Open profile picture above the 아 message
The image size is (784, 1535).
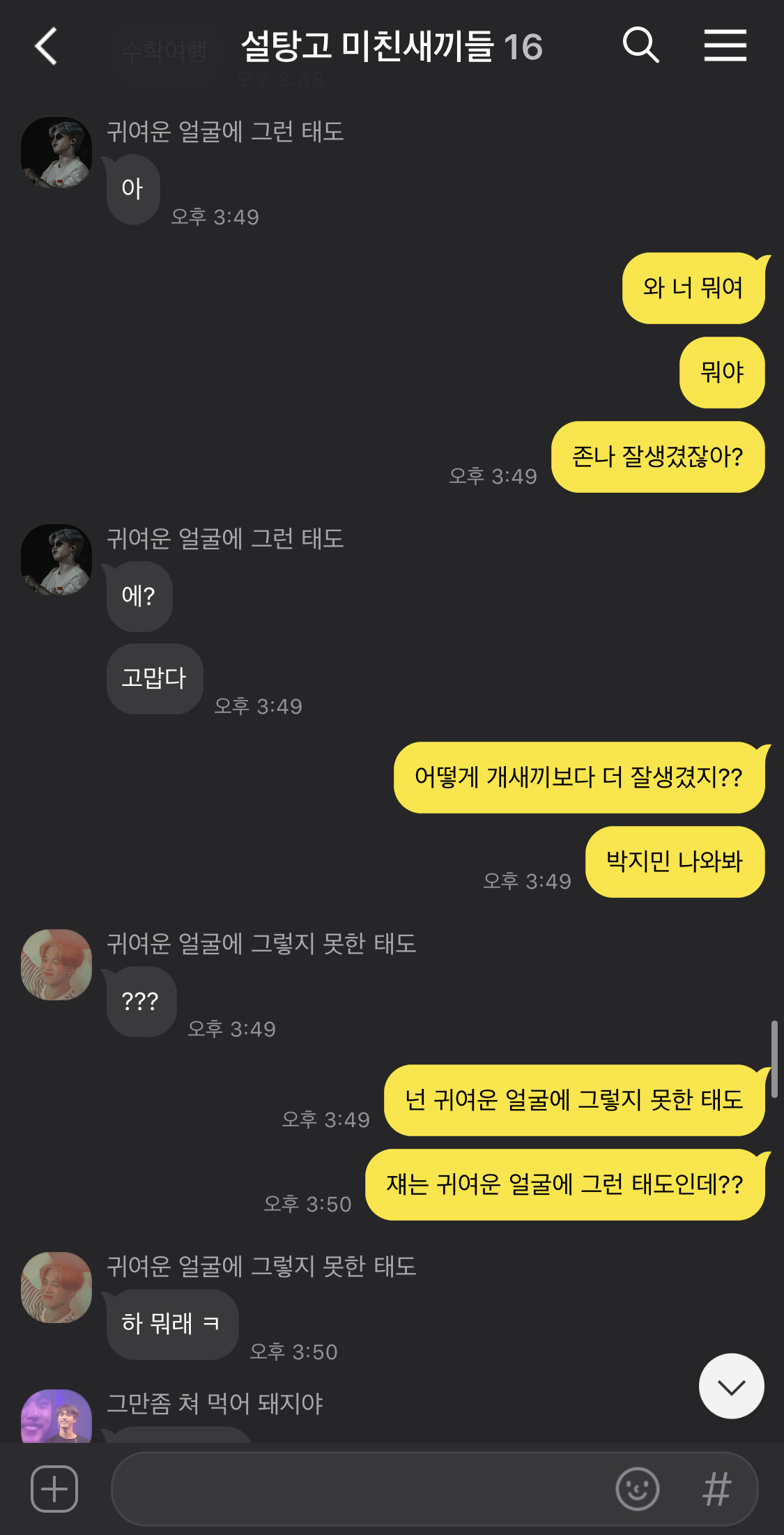click(56, 153)
